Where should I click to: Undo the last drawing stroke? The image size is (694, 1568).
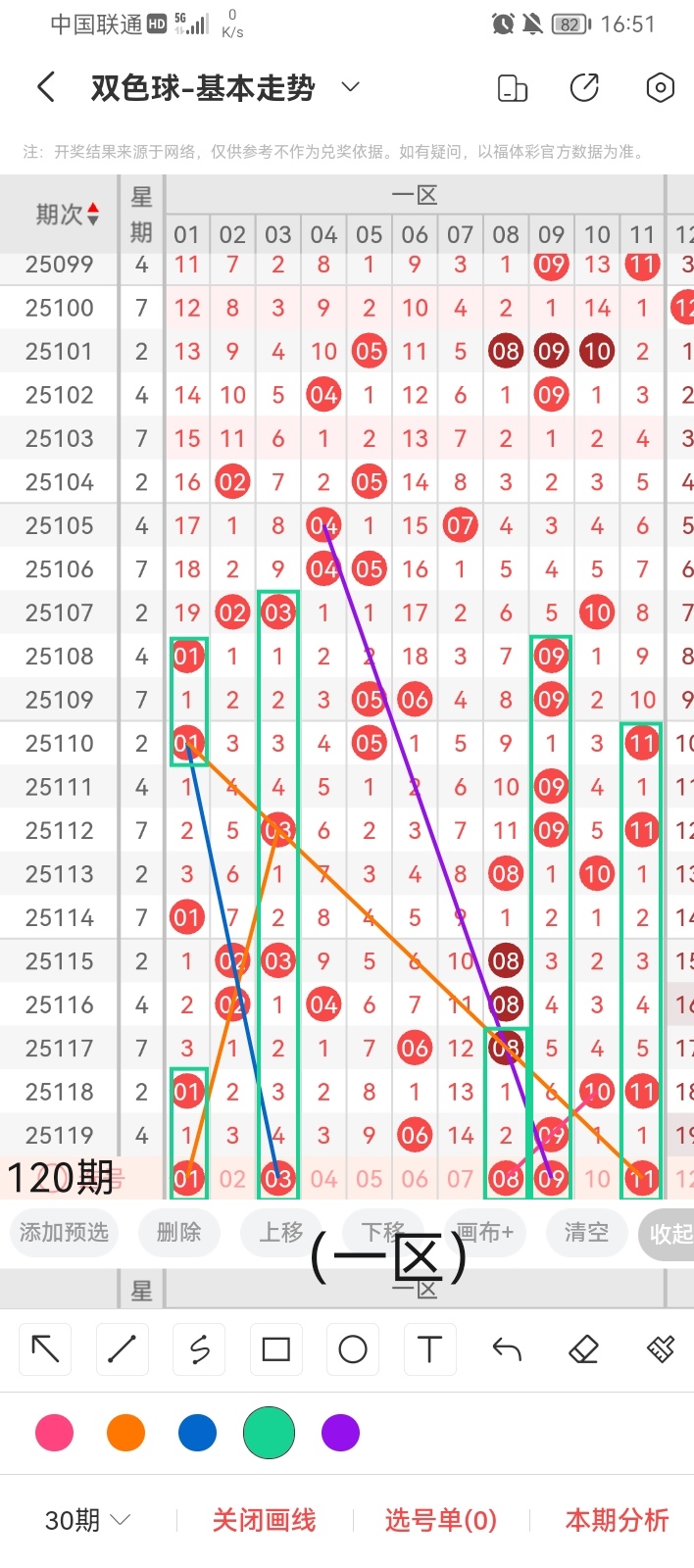coord(507,1349)
